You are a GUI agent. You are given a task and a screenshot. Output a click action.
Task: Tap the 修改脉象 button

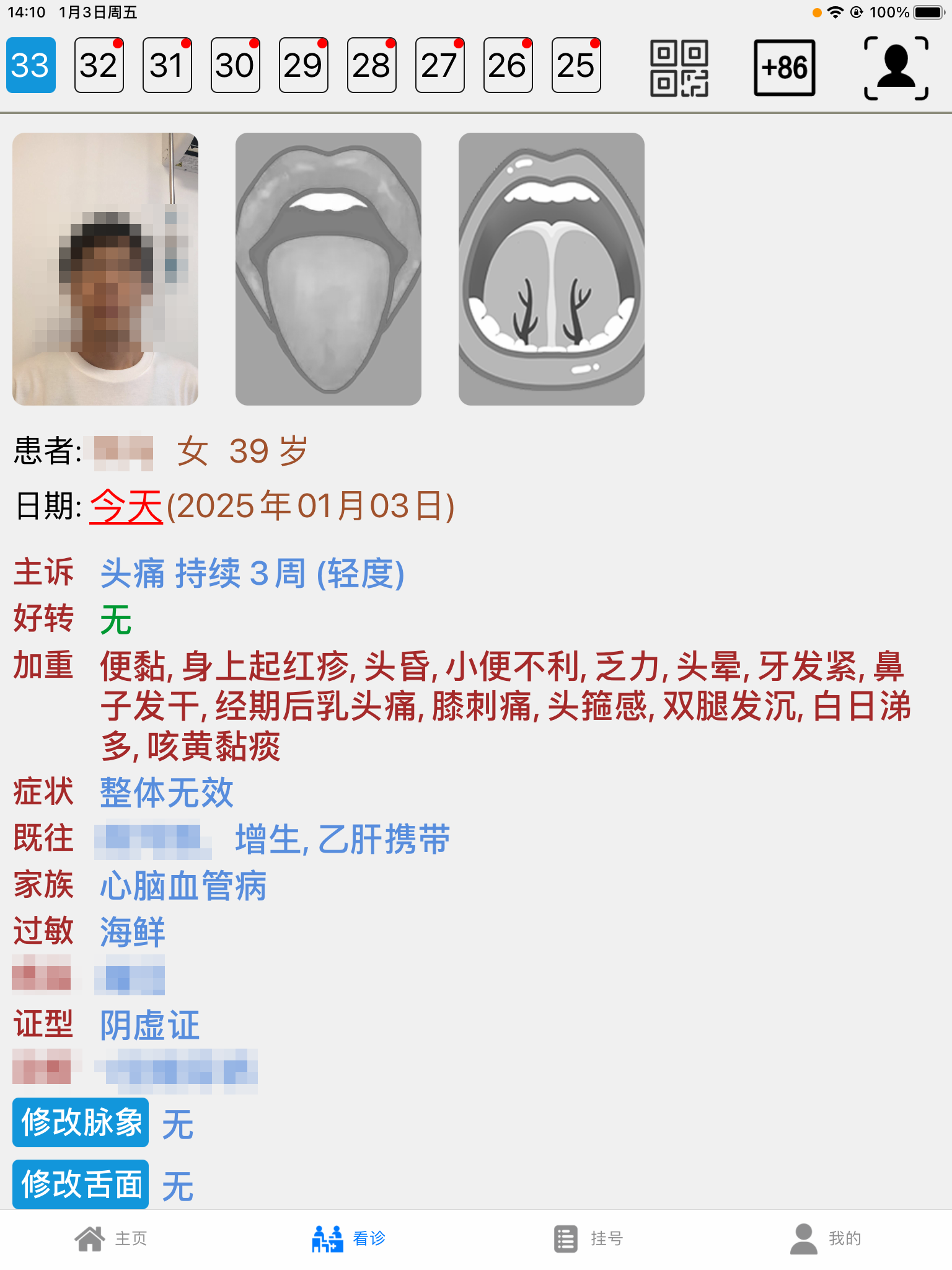[81, 1122]
